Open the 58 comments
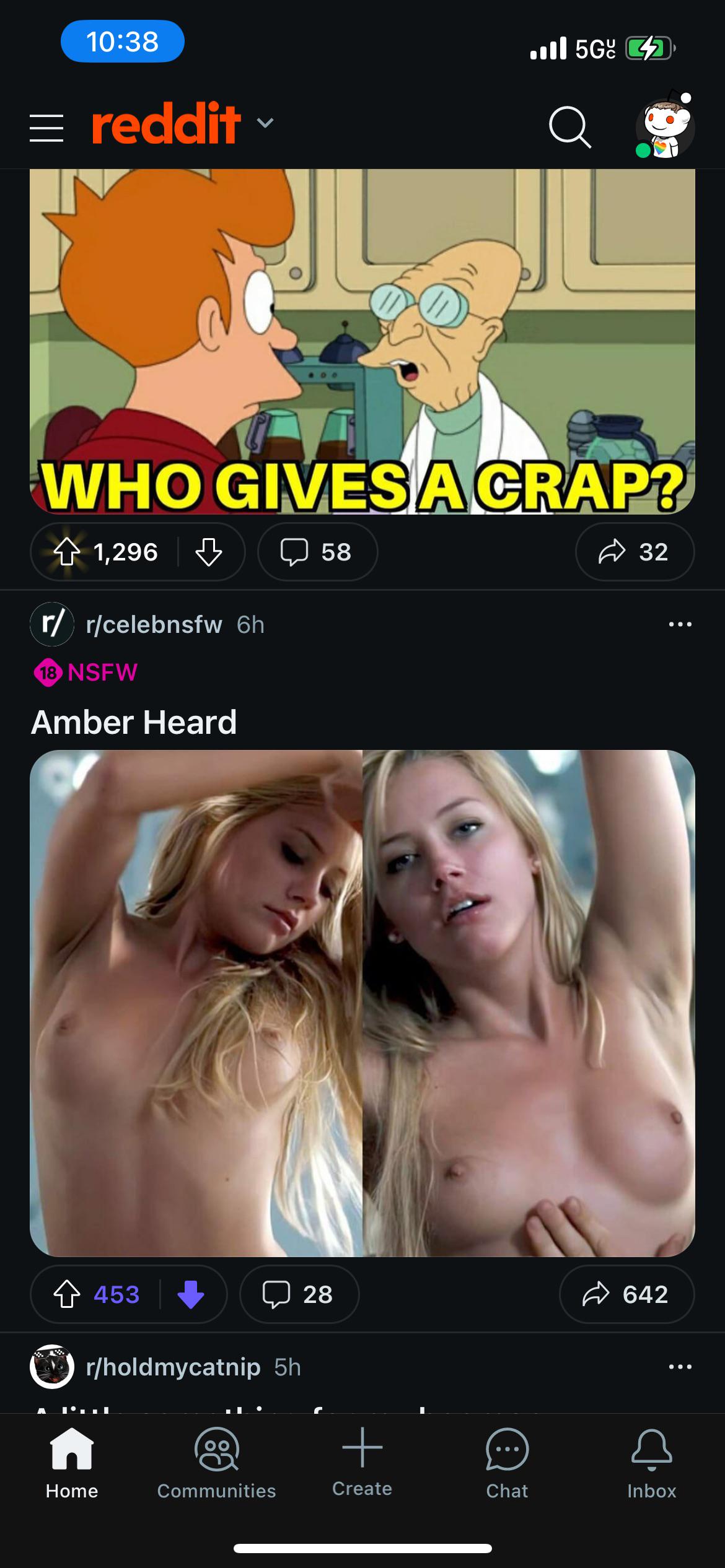The image size is (725, 1568). tap(317, 552)
